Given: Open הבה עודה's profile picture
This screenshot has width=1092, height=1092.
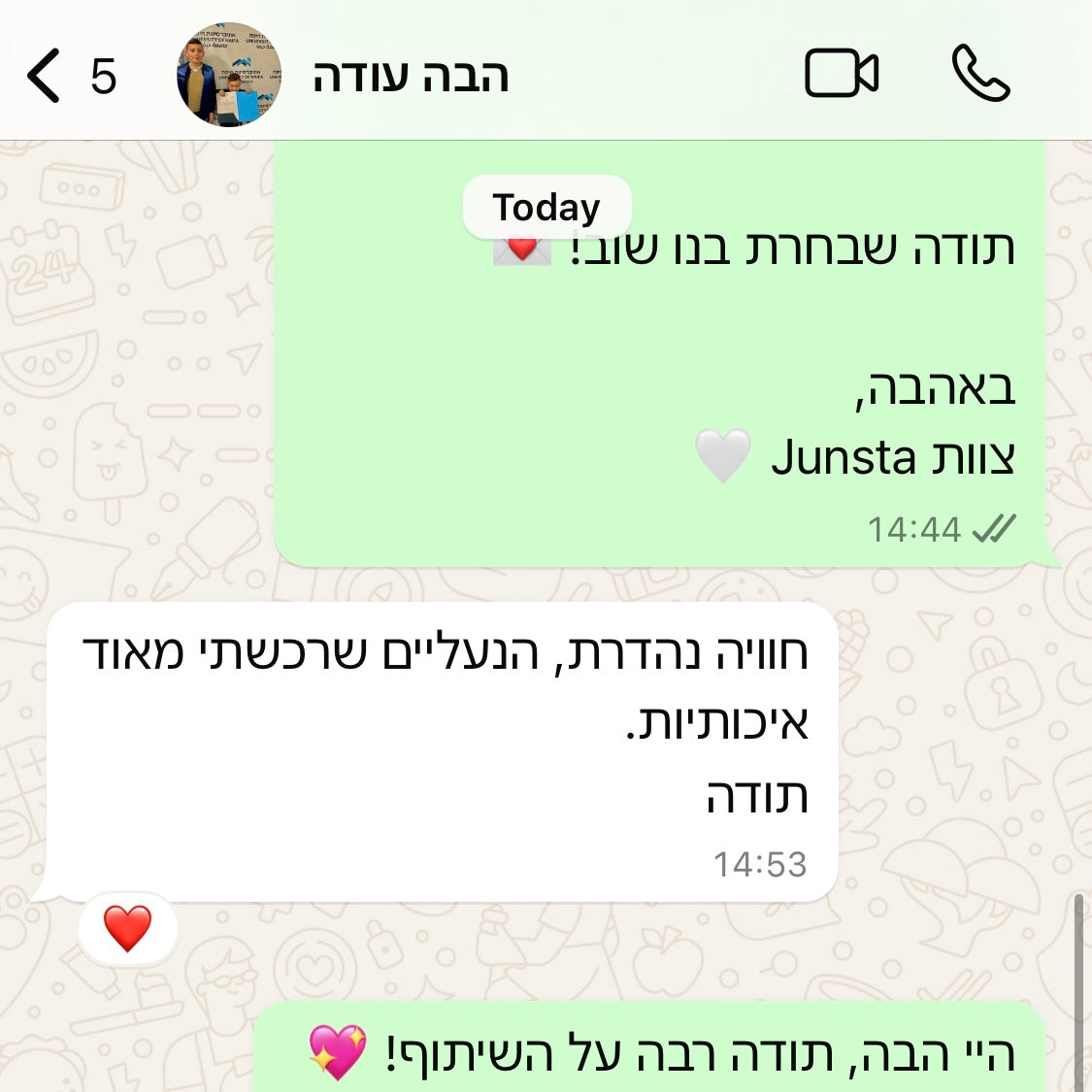Looking at the screenshot, I should tap(229, 76).
